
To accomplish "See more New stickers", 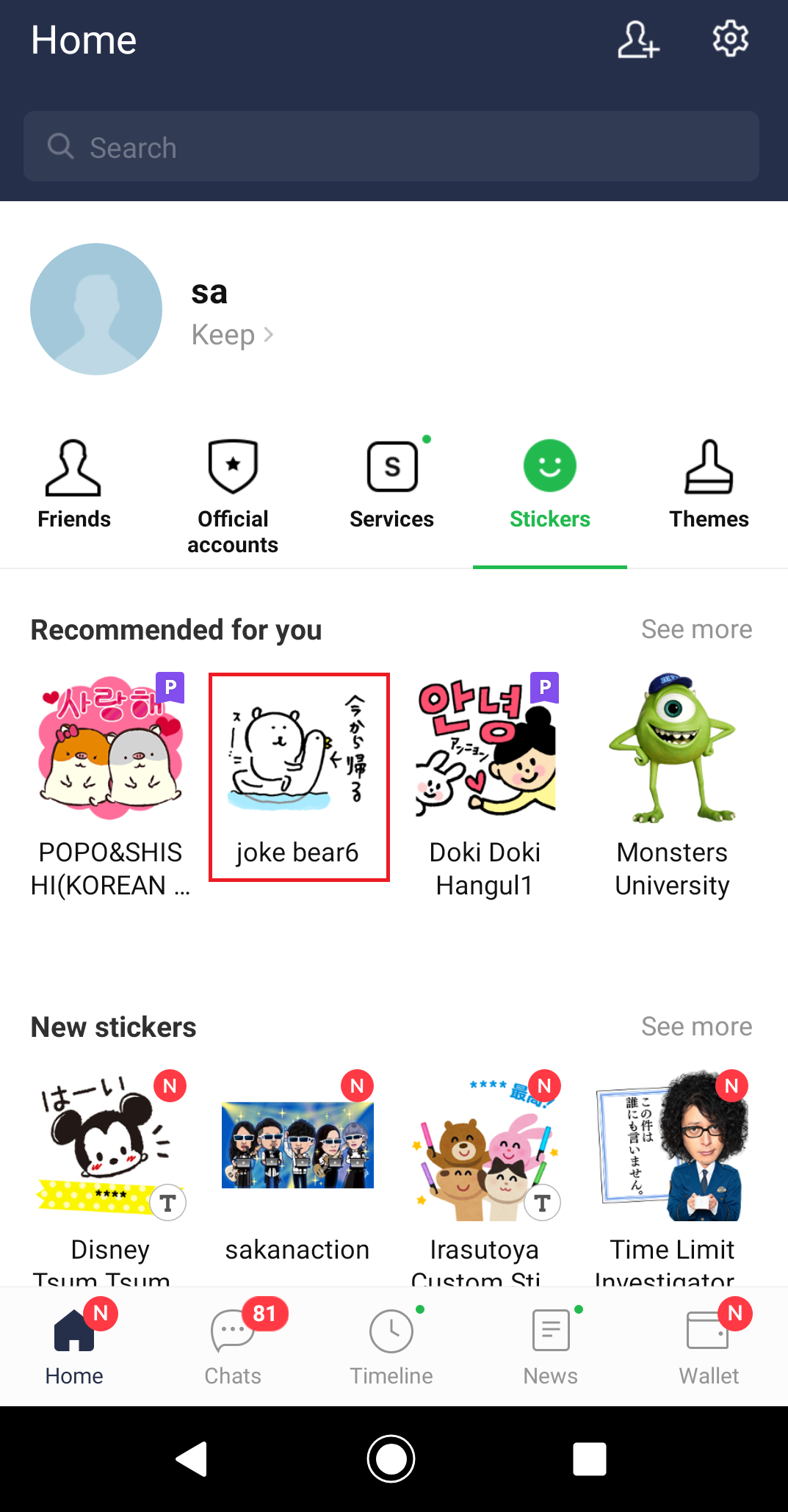I will (696, 1027).
